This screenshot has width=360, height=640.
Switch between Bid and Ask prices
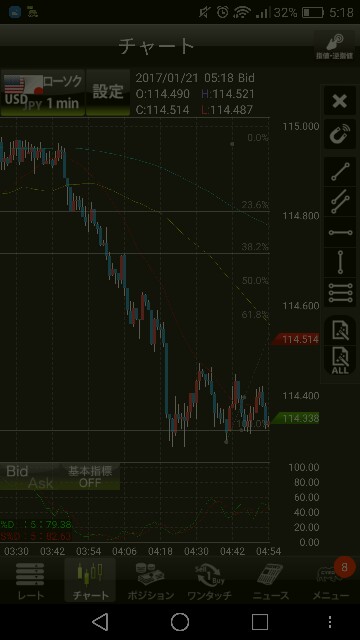[29, 477]
